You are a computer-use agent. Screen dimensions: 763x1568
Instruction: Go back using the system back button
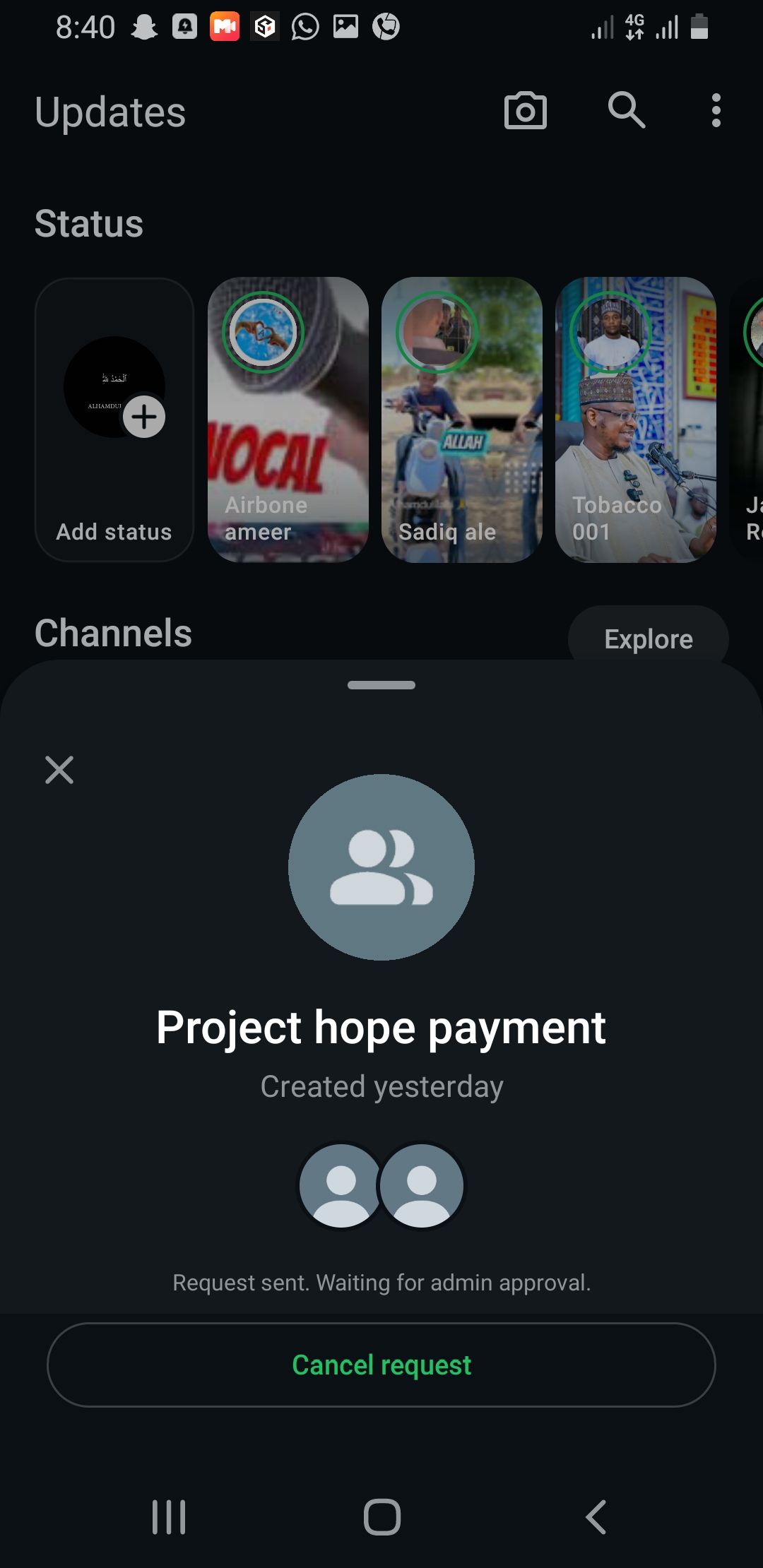coord(596,1516)
